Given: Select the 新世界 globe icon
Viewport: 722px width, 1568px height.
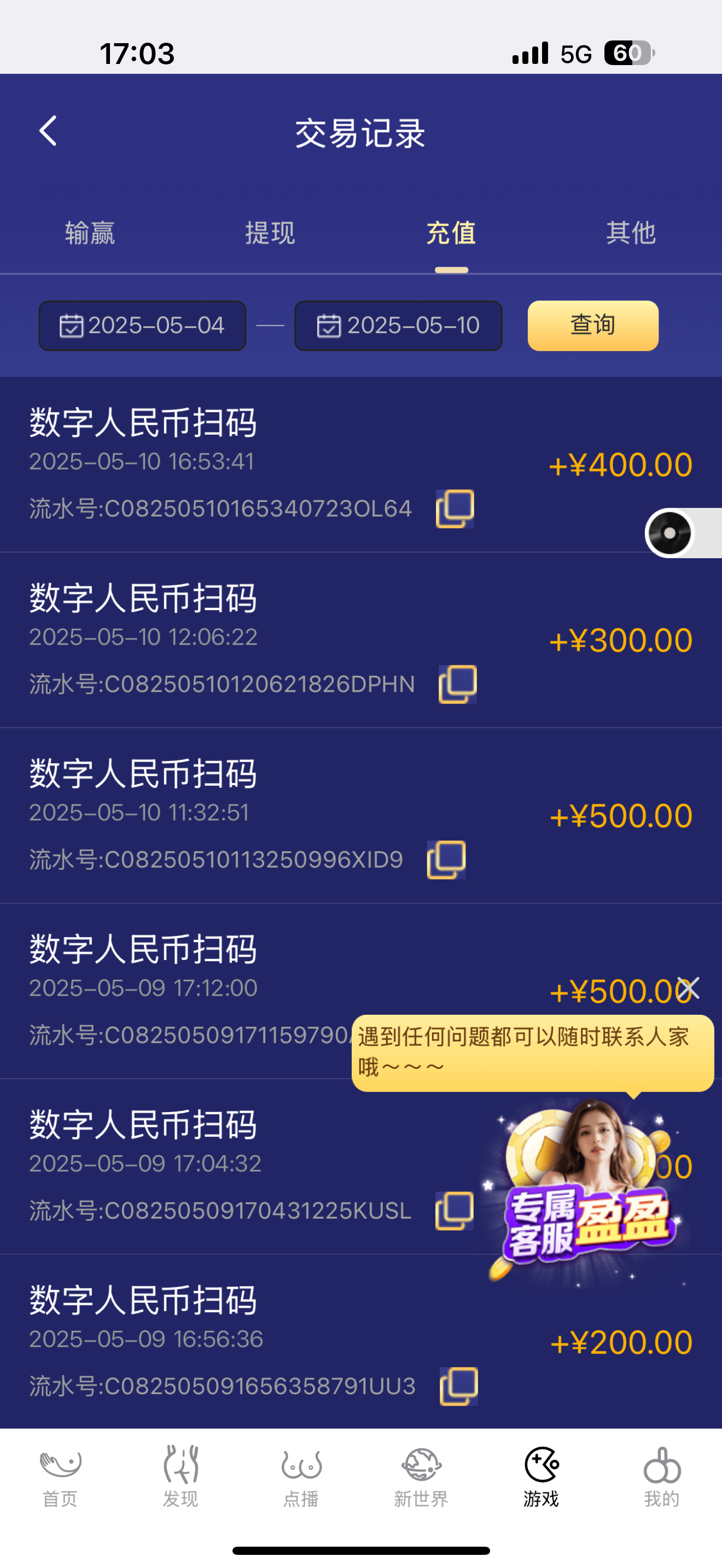Looking at the screenshot, I should (x=421, y=1483).
